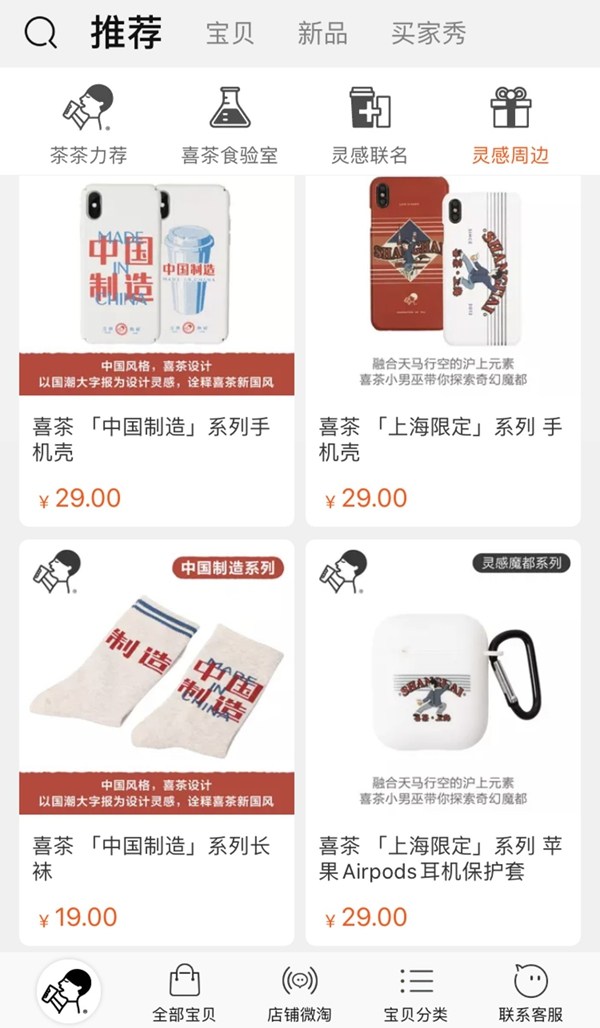The height and width of the screenshot is (1028, 600).
Task: Open the 「上海限定」Airpods耳机保护套 product card
Action: (443, 740)
